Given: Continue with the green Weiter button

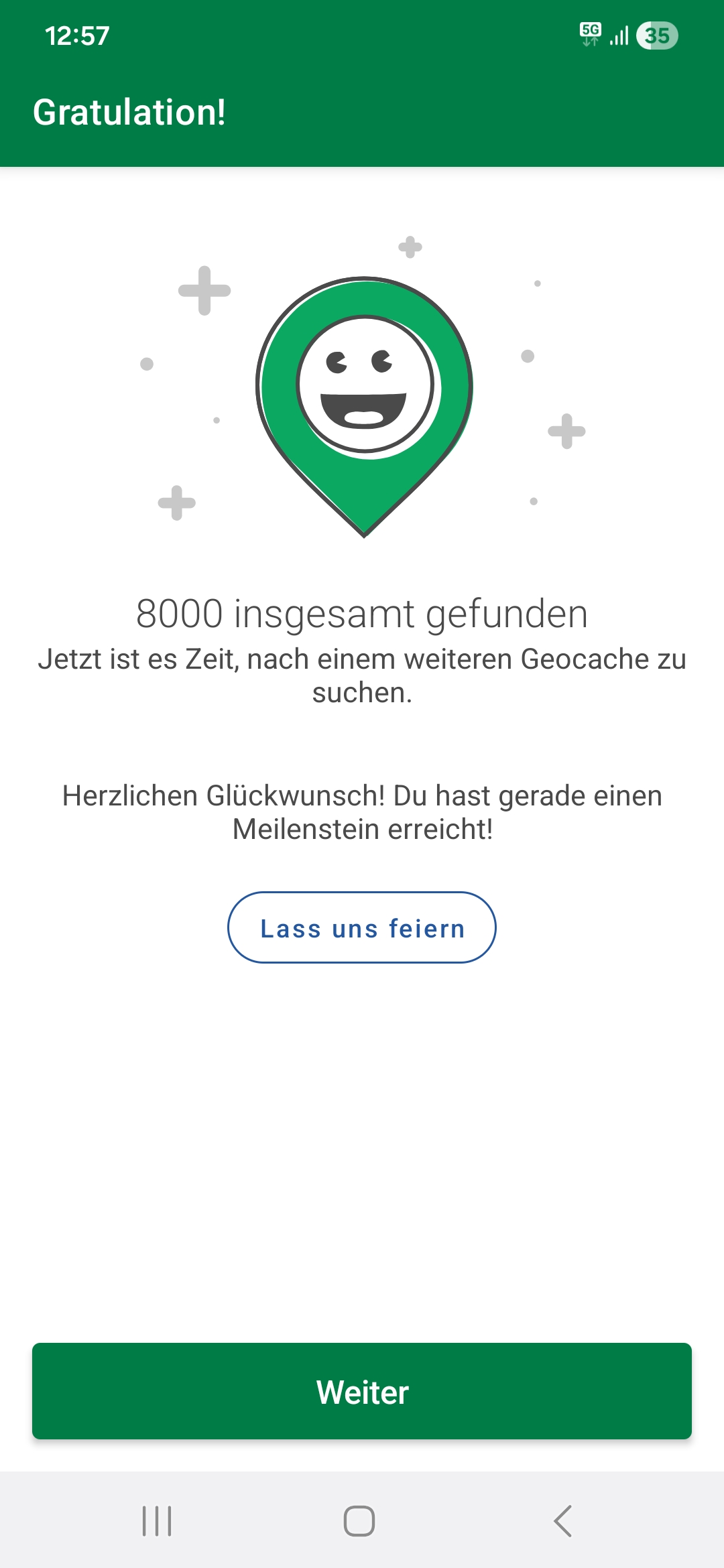Looking at the screenshot, I should coord(362,1391).
